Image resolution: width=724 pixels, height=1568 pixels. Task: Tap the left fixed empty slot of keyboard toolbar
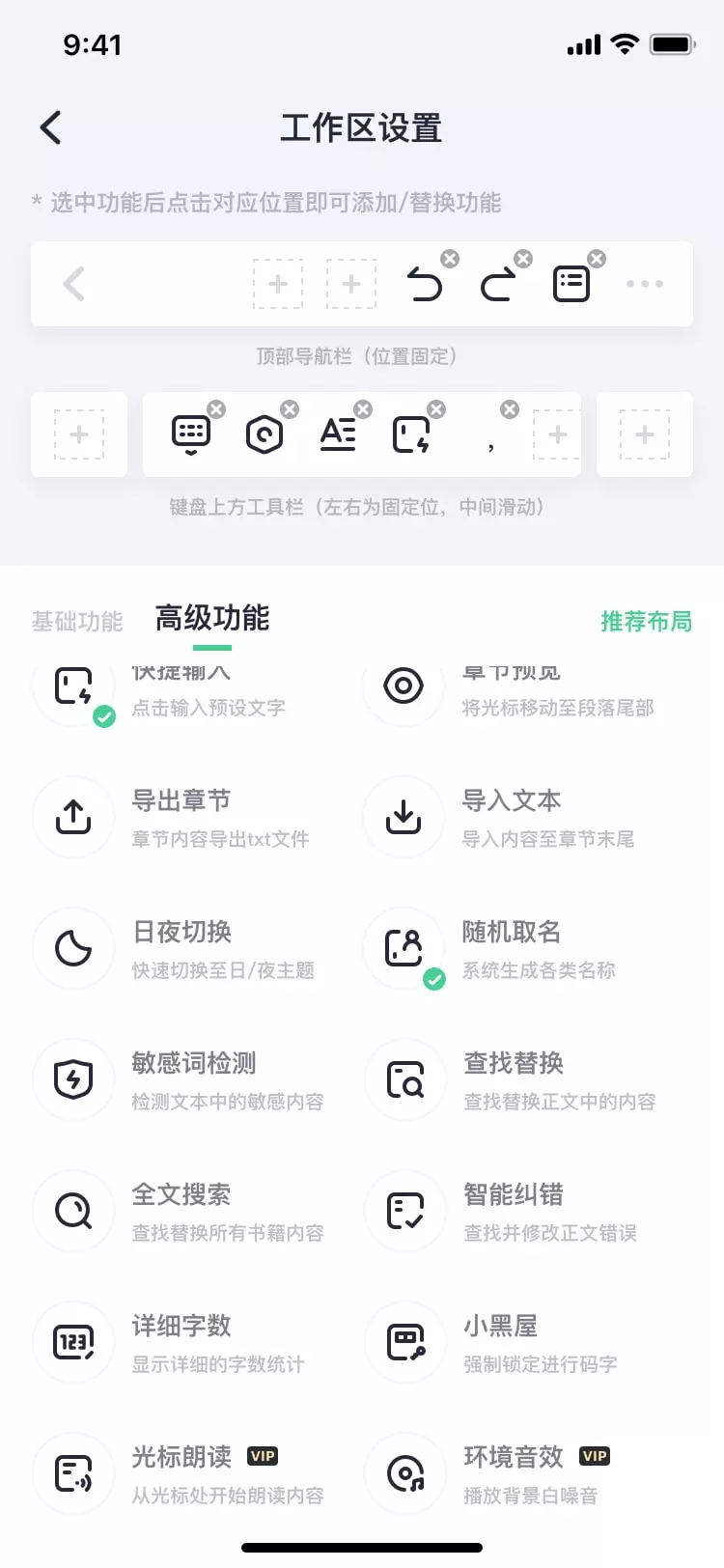pos(79,434)
